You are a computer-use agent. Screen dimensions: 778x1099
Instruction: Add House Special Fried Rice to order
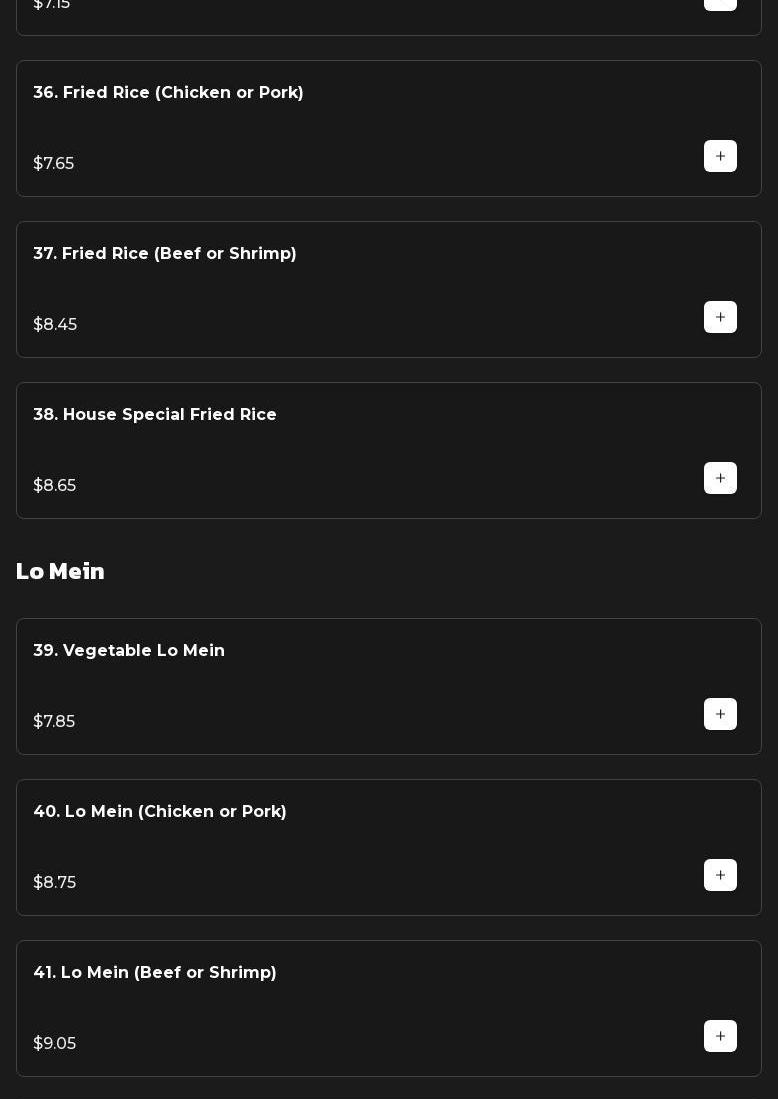point(720,478)
